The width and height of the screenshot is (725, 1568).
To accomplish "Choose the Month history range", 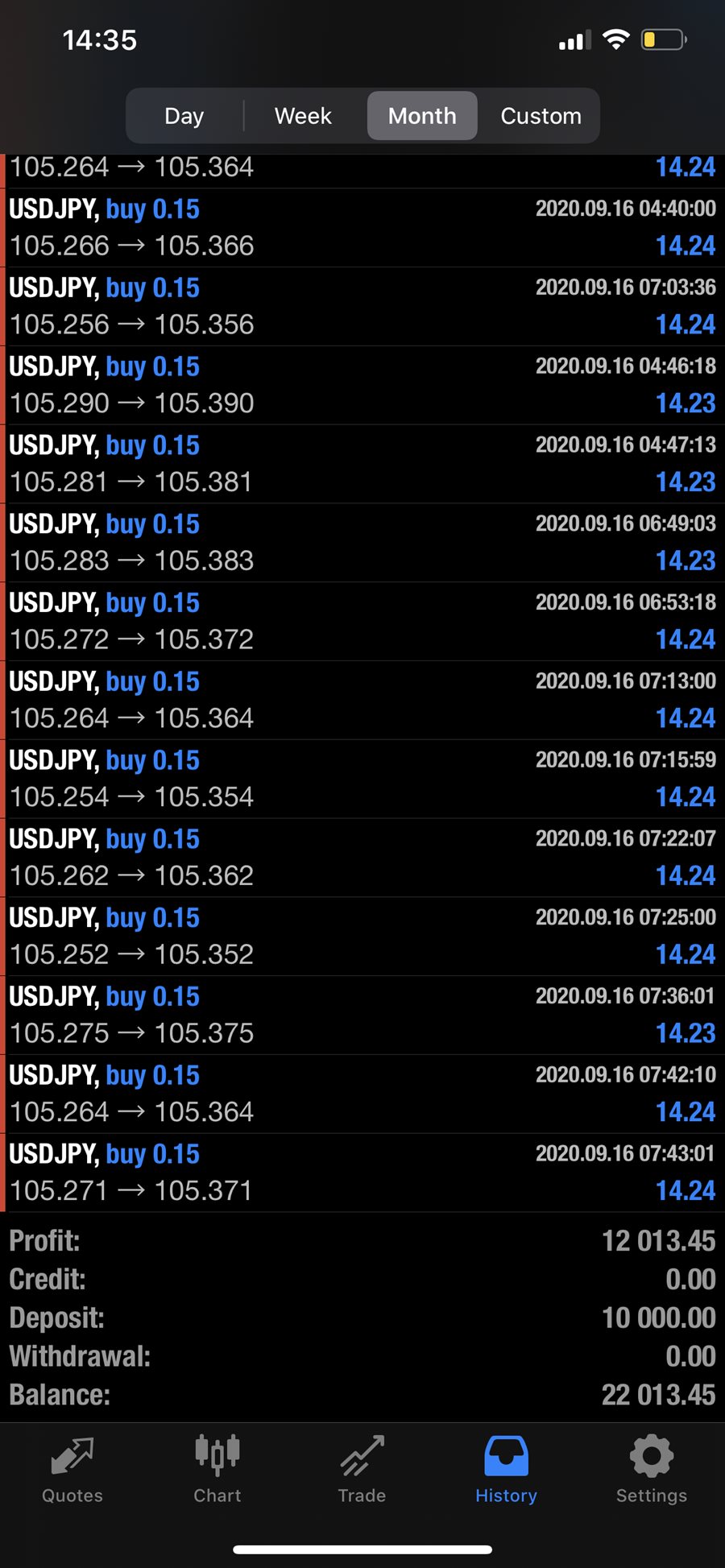I will [422, 116].
